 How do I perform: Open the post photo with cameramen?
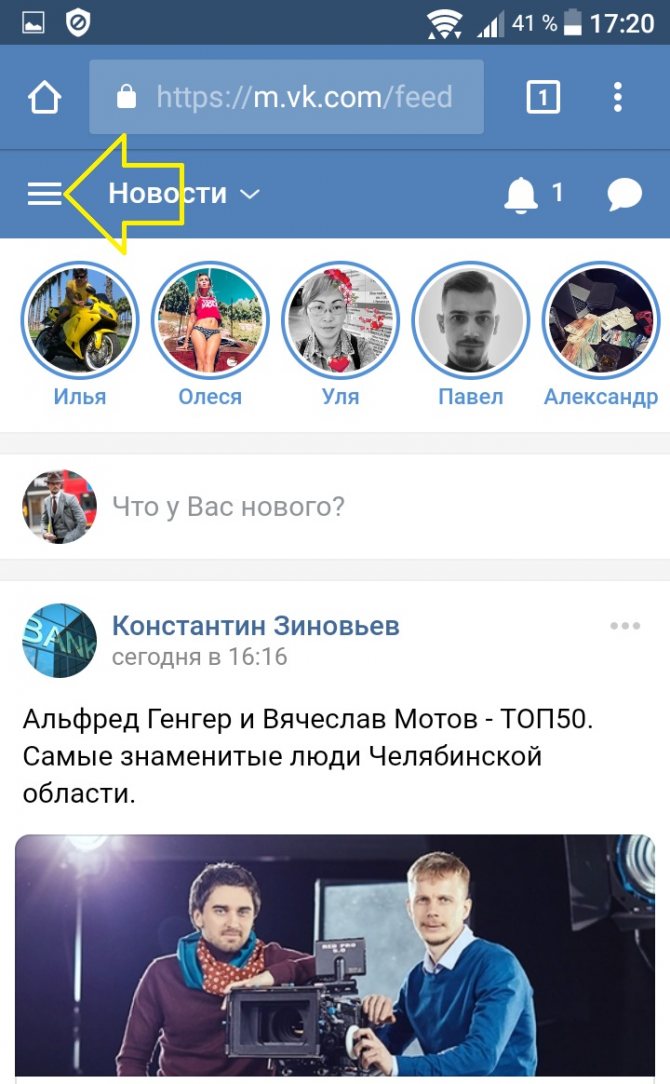pyautogui.click(x=335, y=955)
